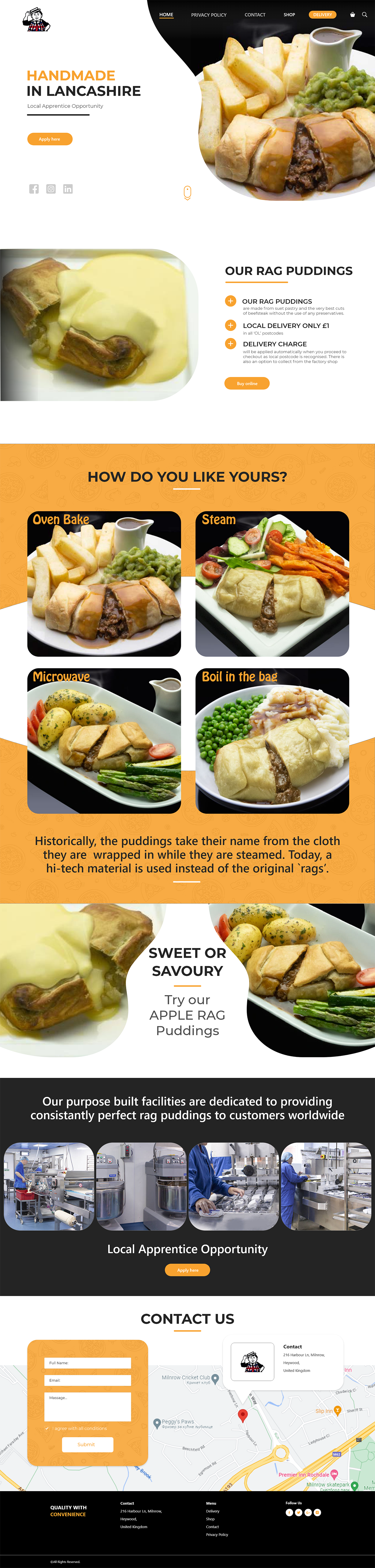
Task: Open the LinkedIn icon link
Action: click(68, 189)
